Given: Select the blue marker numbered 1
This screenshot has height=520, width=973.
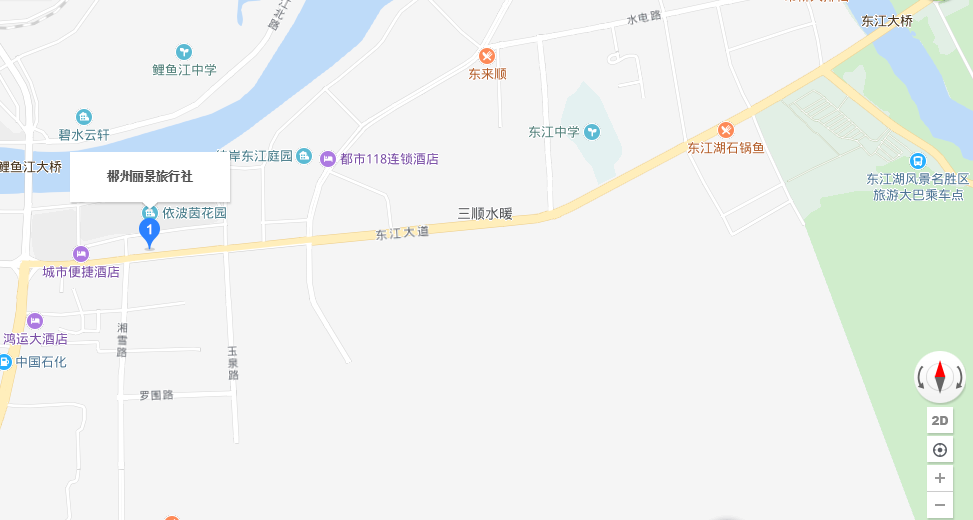Looking at the screenshot, I should (x=148, y=233).
